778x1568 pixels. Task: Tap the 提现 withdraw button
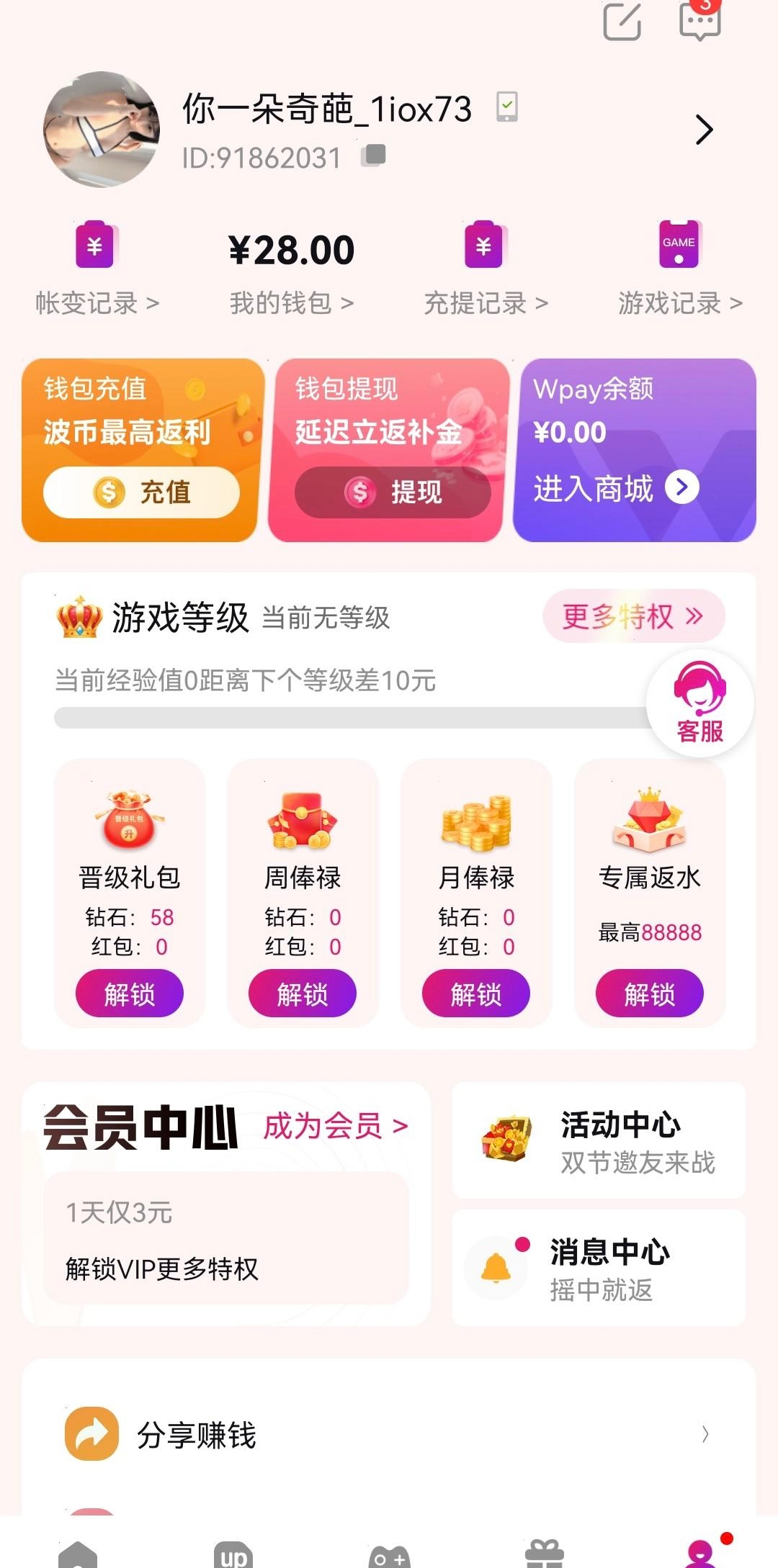tap(393, 492)
